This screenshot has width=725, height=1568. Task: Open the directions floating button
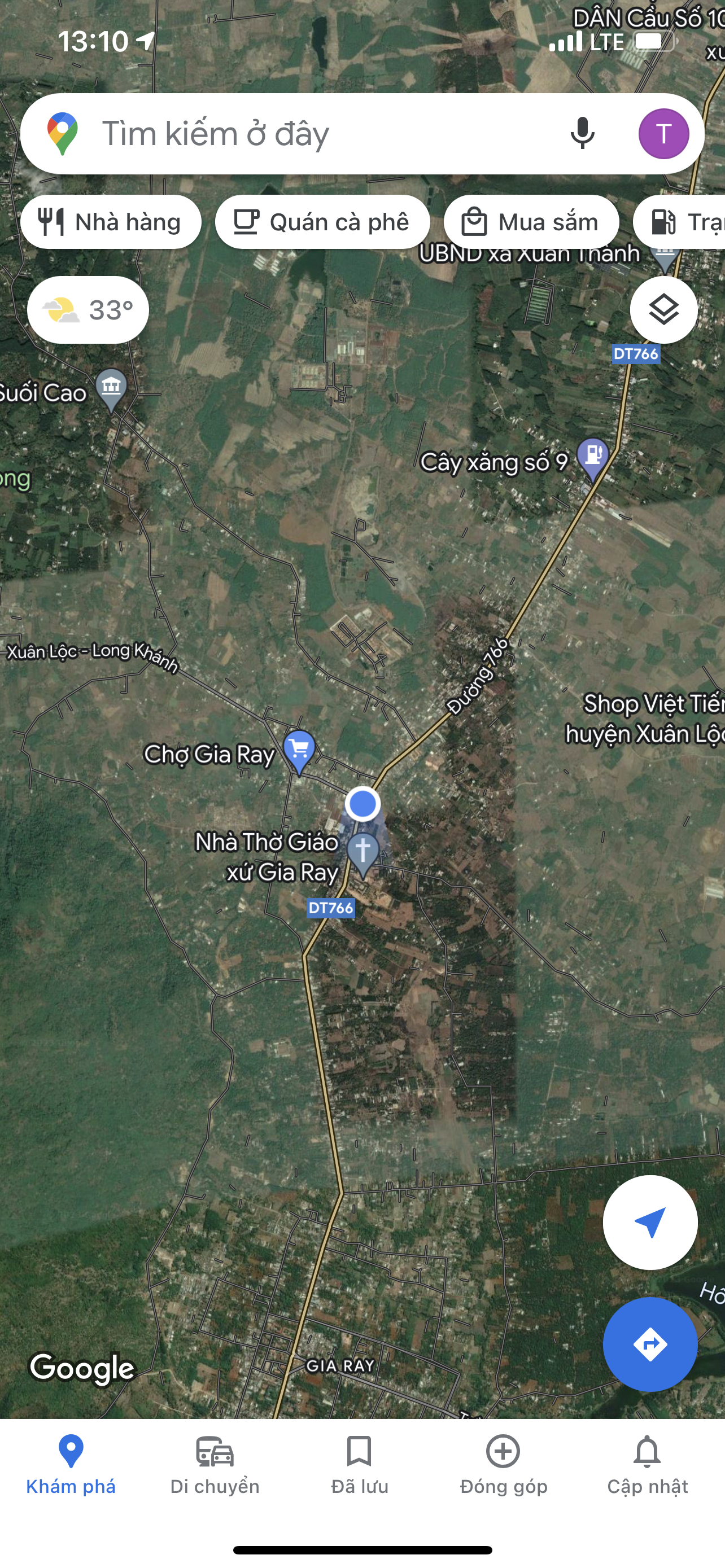pos(649,1343)
